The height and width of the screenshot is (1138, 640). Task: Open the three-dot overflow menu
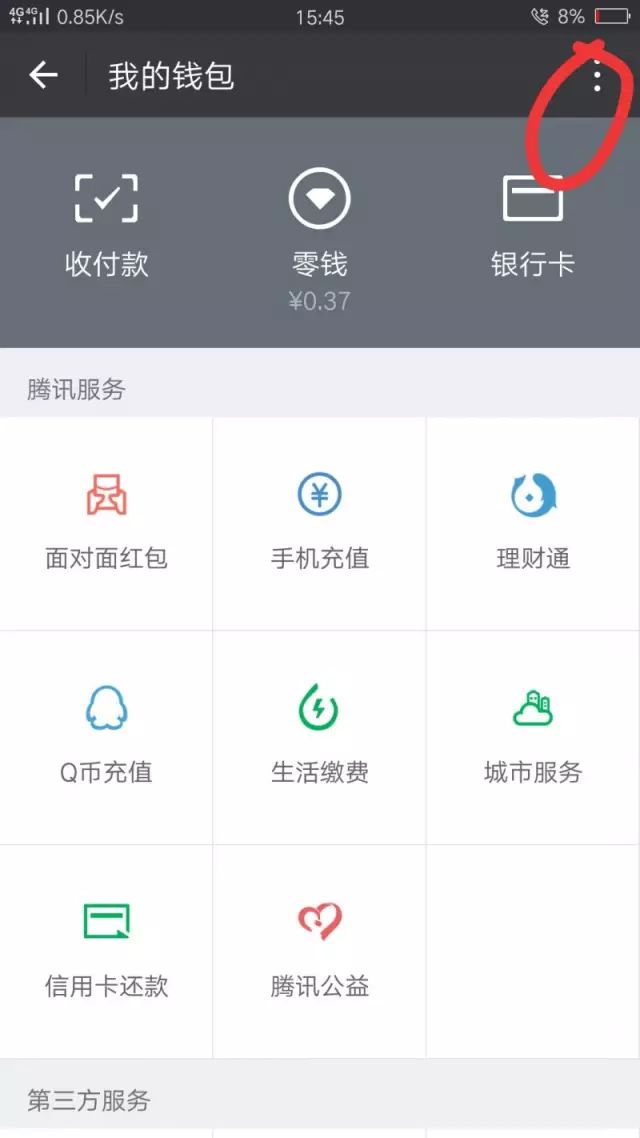(596, 75)
